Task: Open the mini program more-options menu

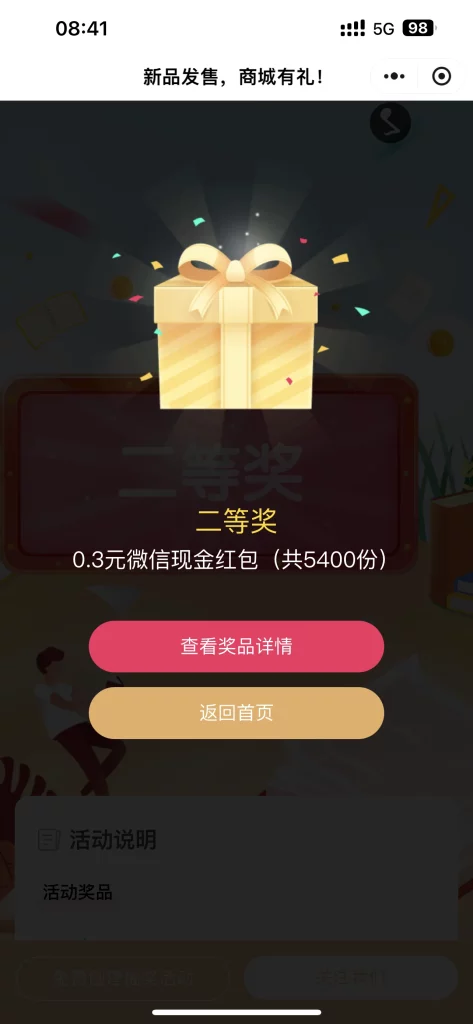Action: [x=394, y=77]
